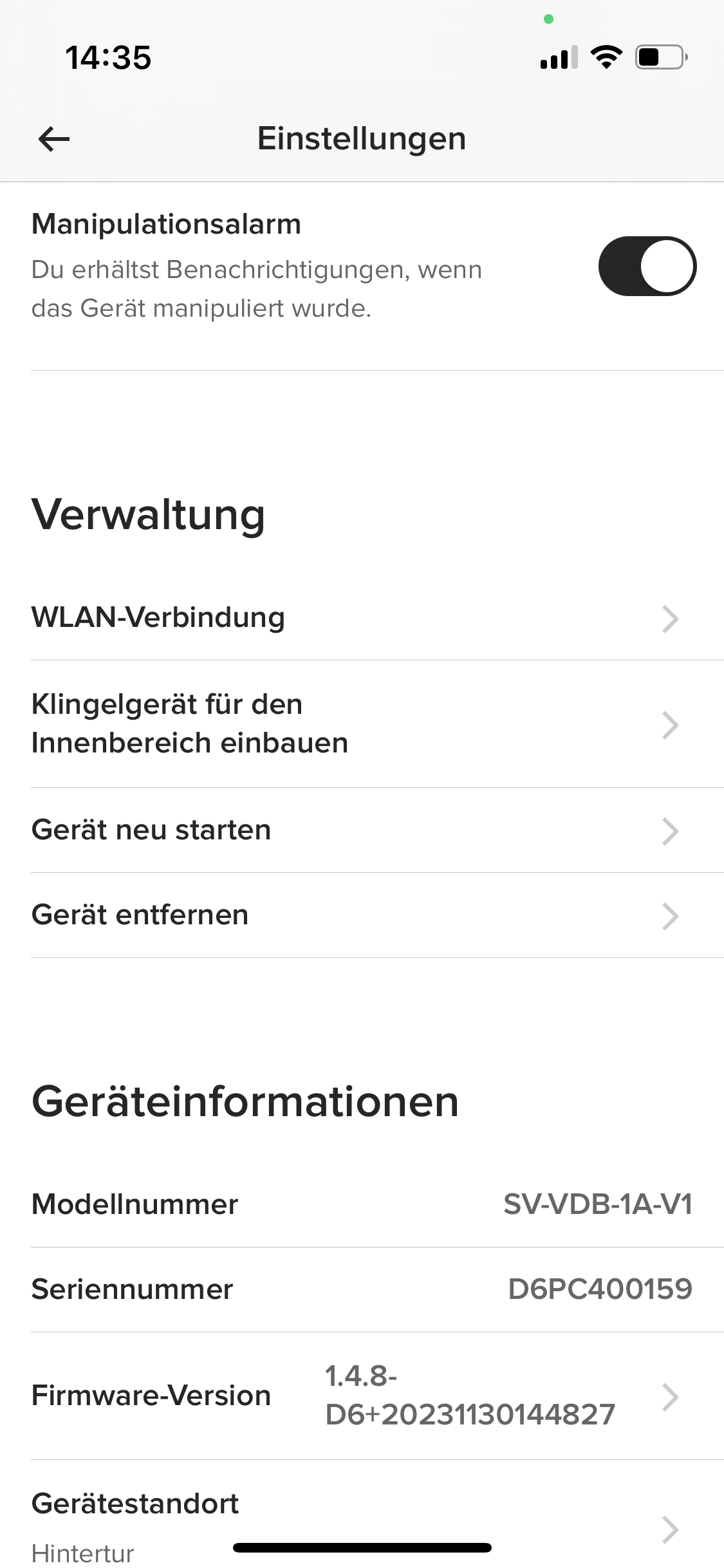Choose Gerät entfernen

click(362, 915)
